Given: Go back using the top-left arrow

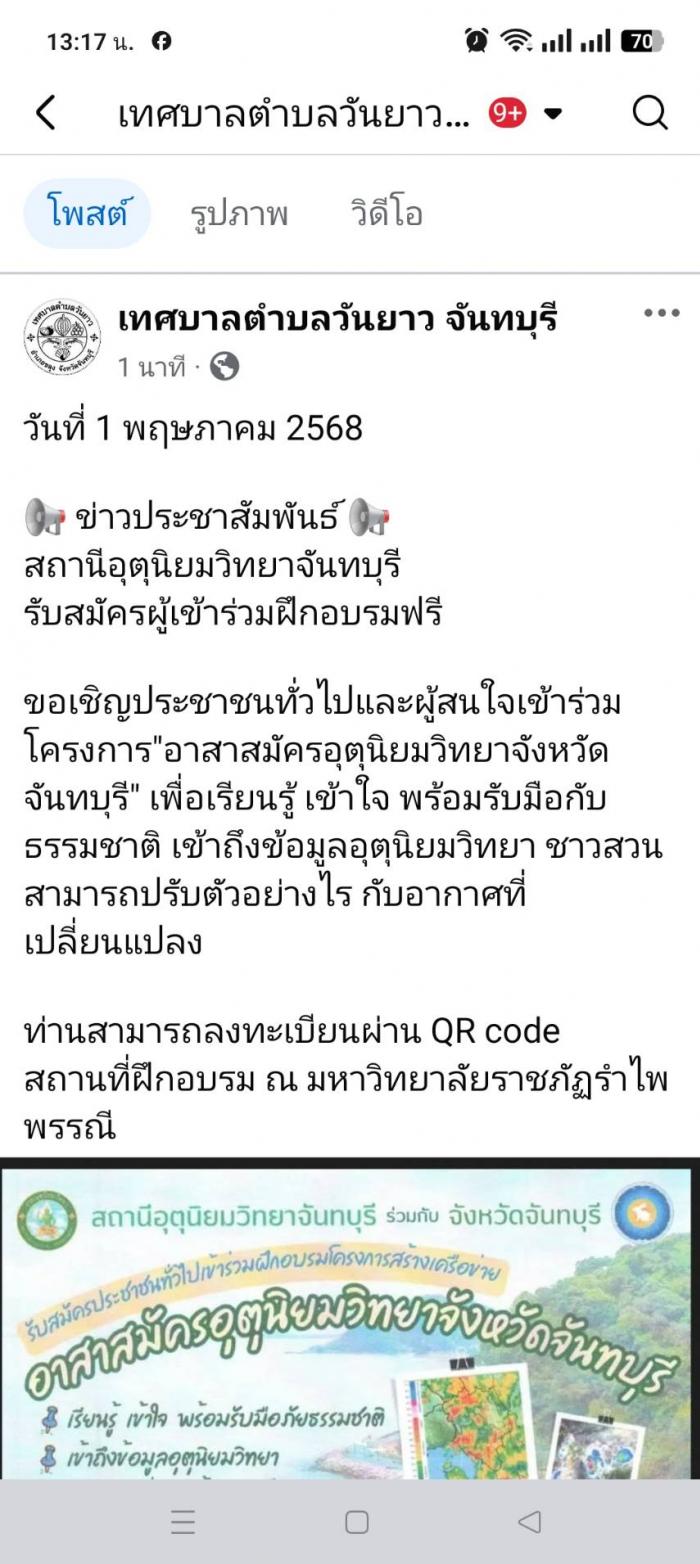Looking at the screenshot, I should point(45,113).
